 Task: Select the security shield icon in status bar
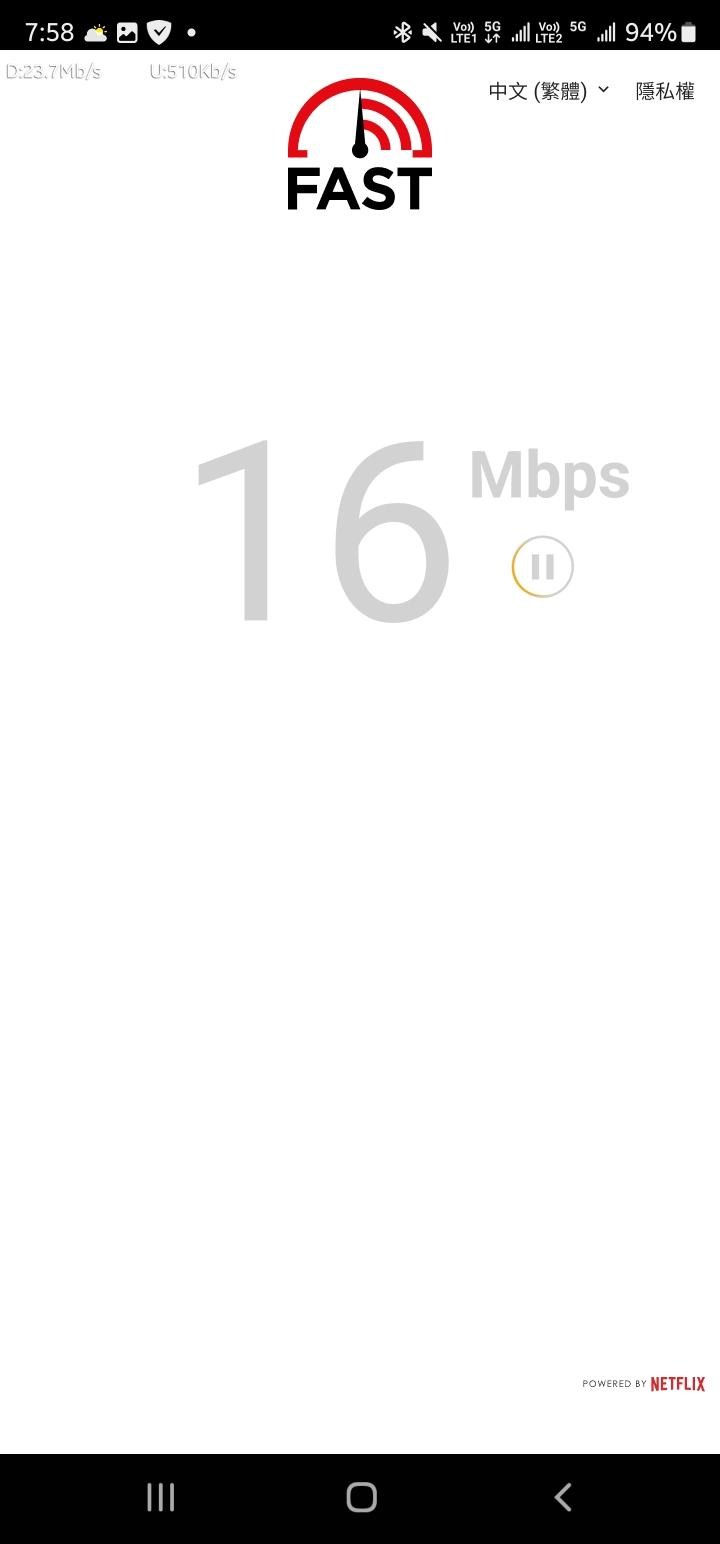coord(160,31)
